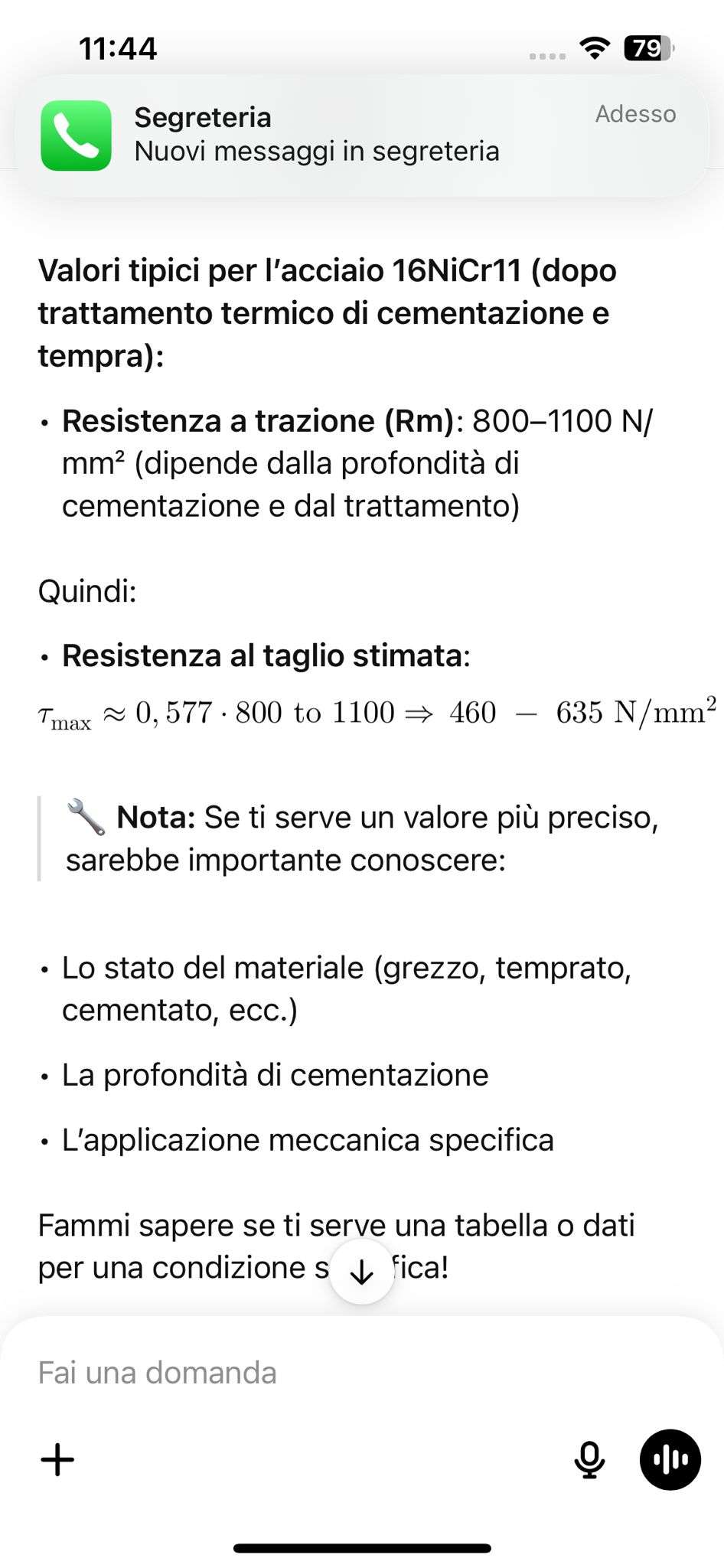Screen dimensions: 724x1568
Task: Start voice dictation with the microphone
Action: [589, 1459]
